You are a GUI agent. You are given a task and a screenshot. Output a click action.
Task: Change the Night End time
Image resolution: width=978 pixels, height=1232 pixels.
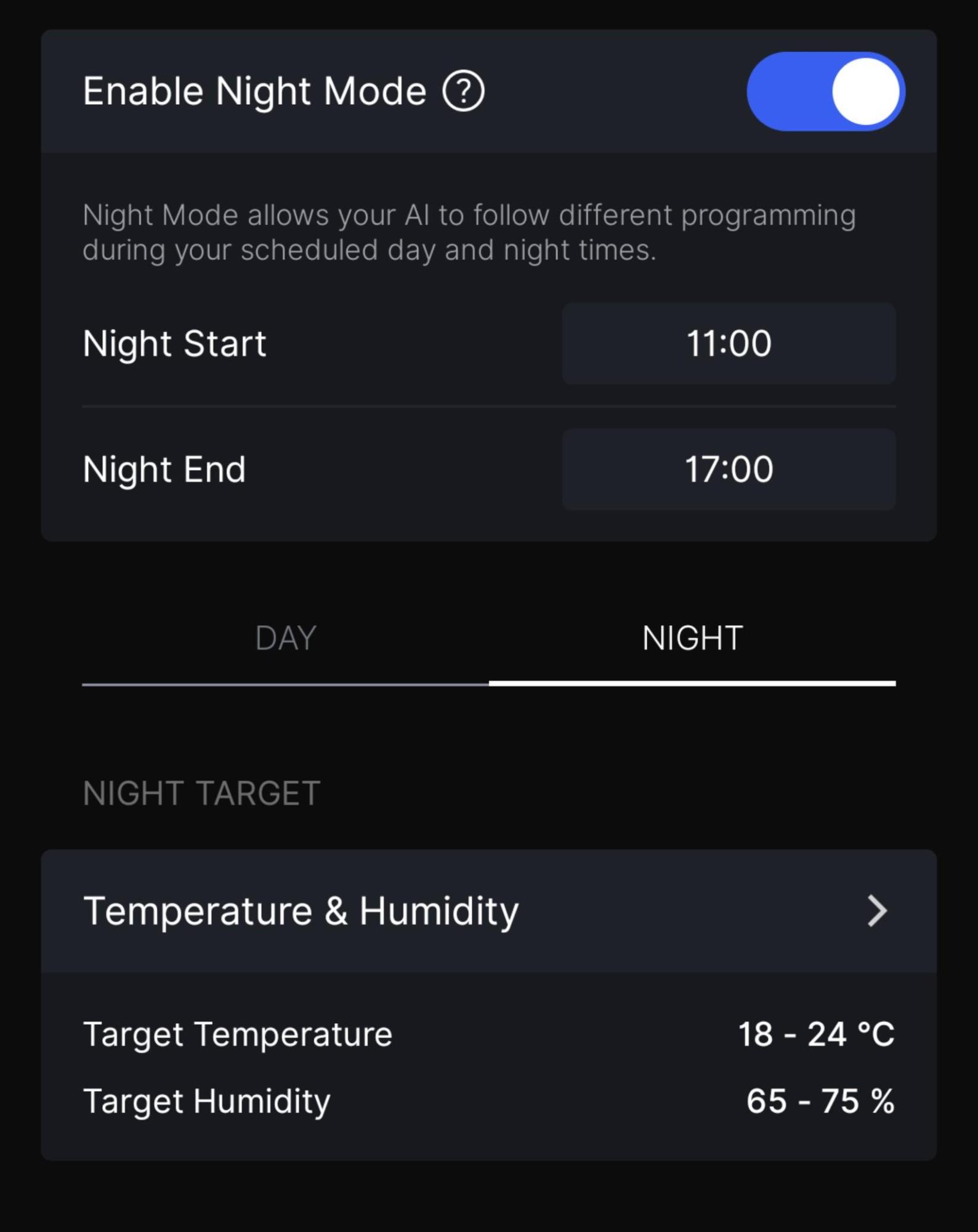pos(728,469)
